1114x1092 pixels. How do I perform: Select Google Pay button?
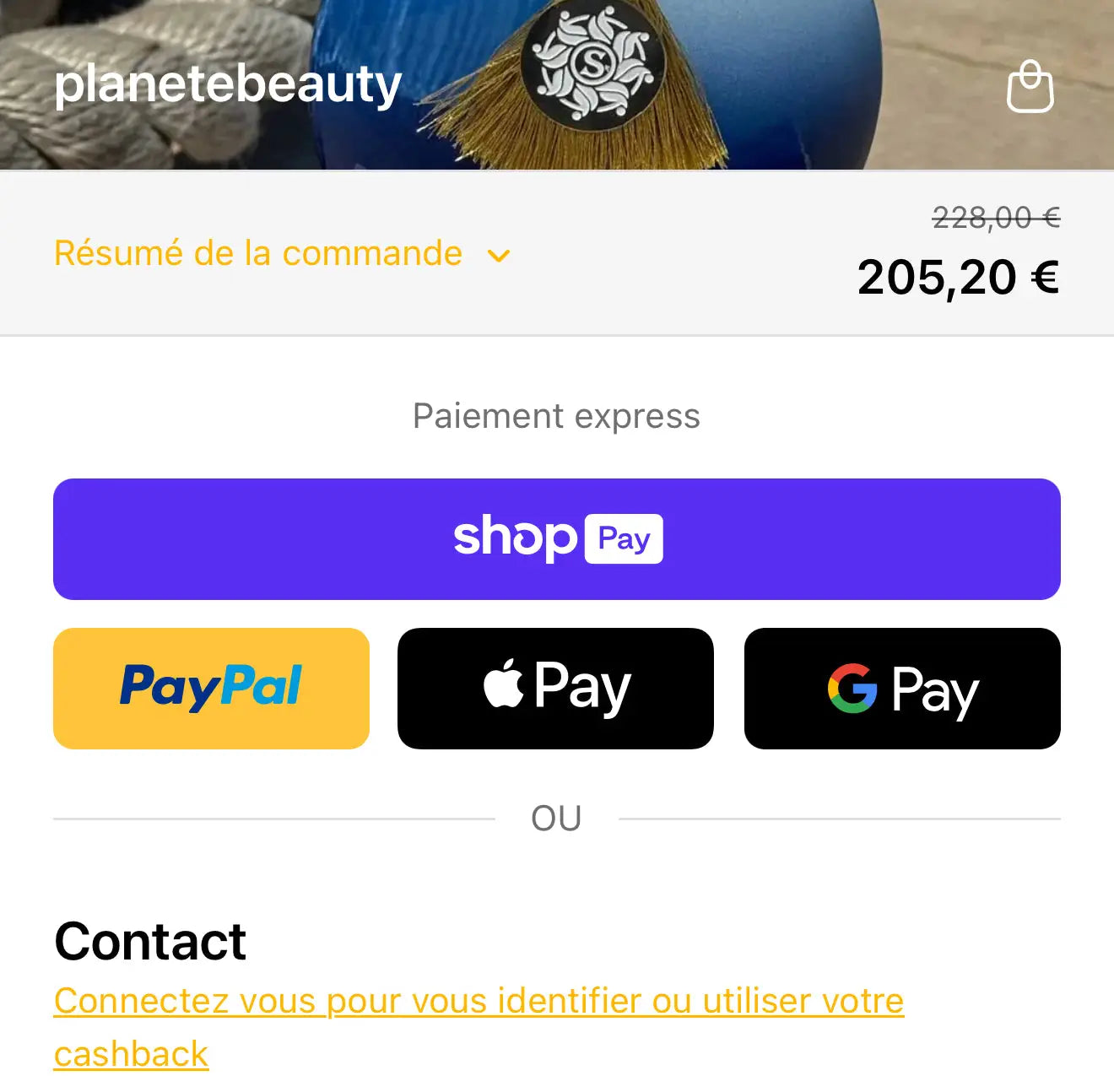[901, 688]
